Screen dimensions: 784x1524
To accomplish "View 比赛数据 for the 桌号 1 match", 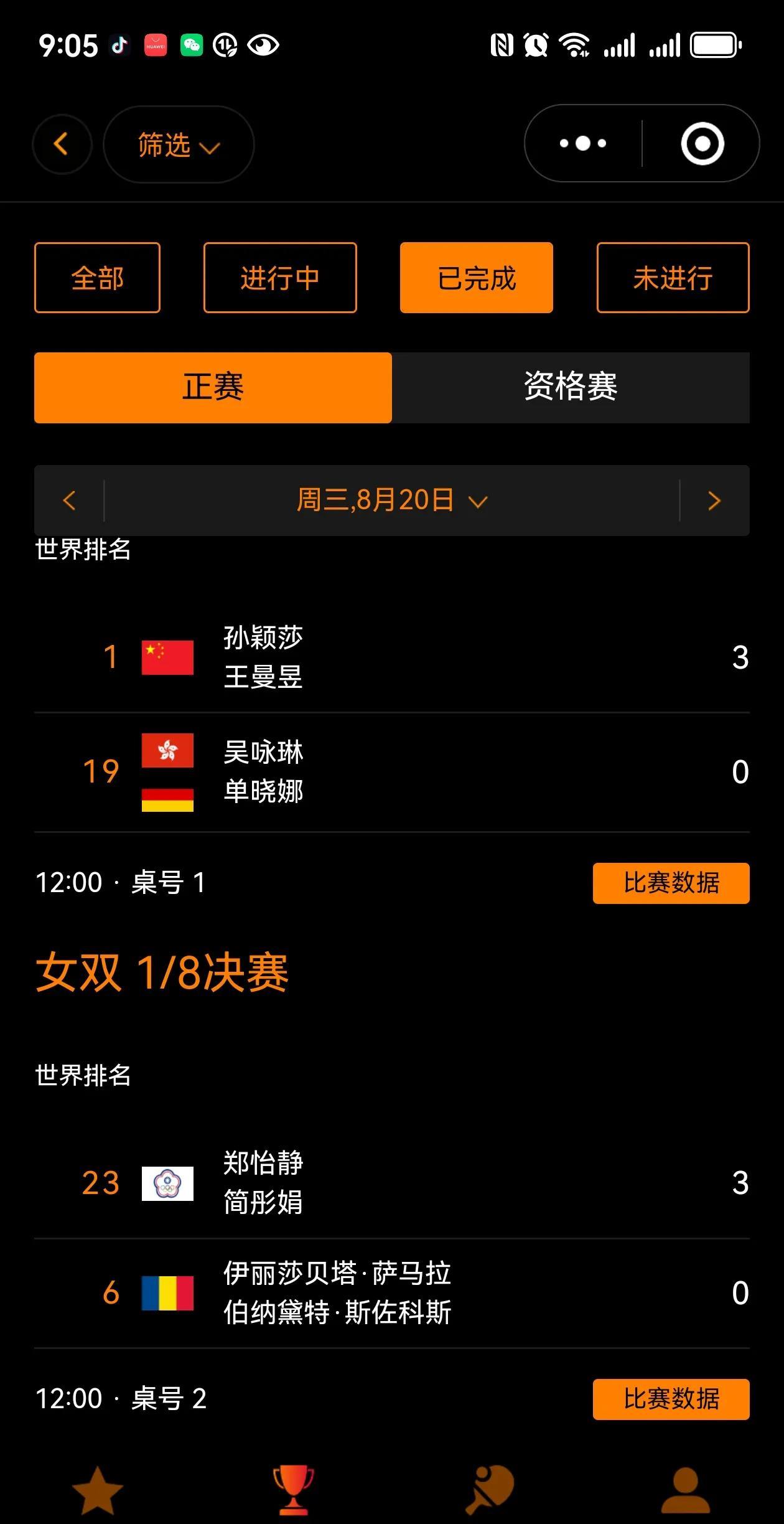I will pyautogui.click(x=671, y=883).
